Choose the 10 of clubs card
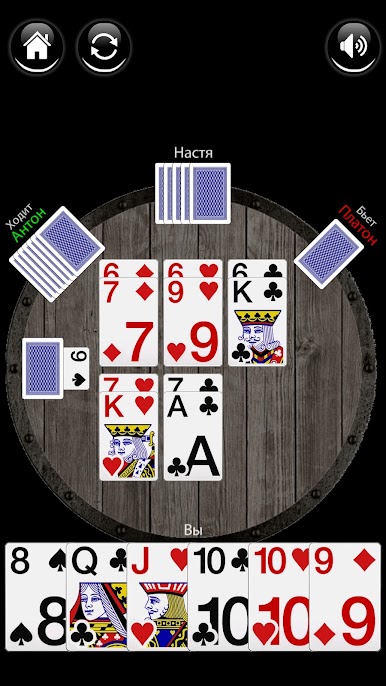Viewport: 386px width, 686px height. click(x=218, y=597)
